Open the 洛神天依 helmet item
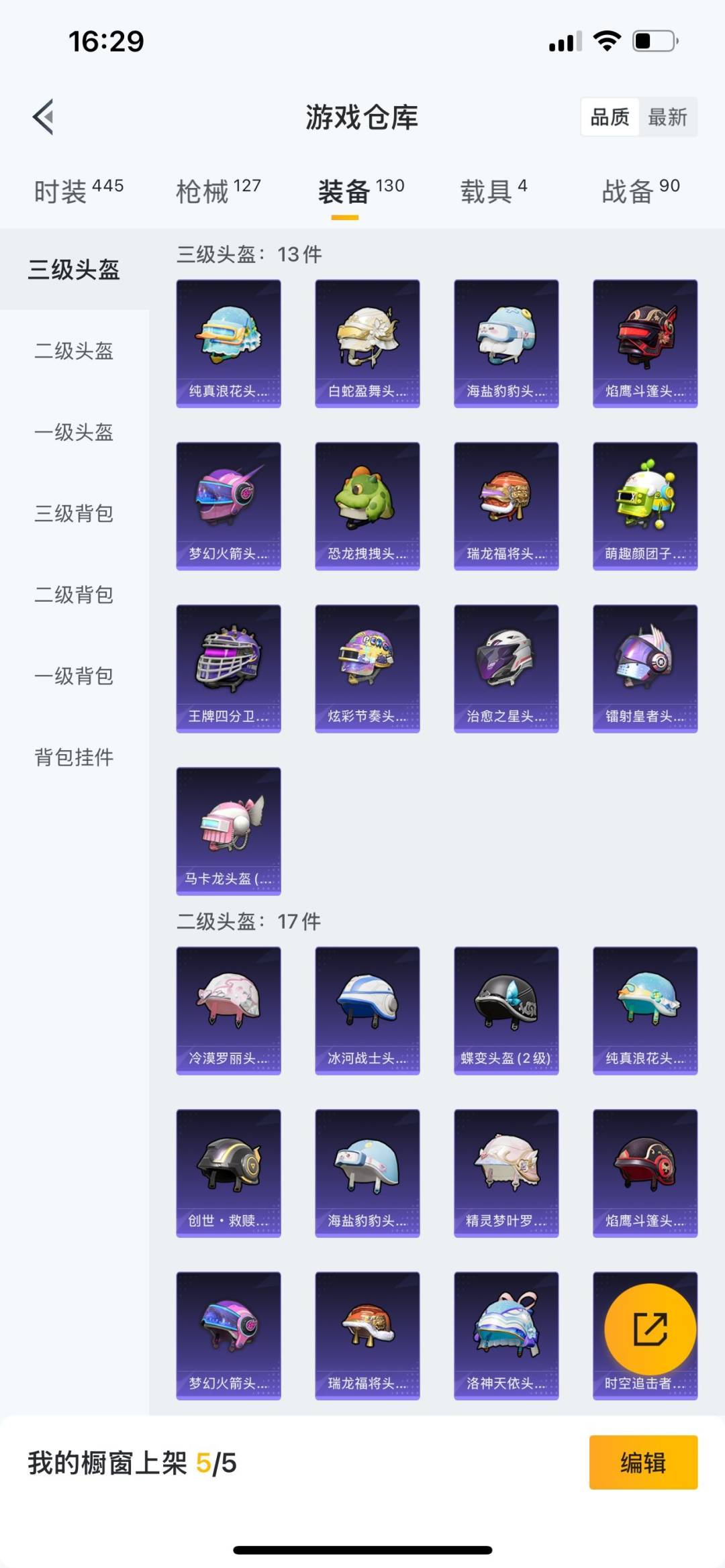 506,1336
